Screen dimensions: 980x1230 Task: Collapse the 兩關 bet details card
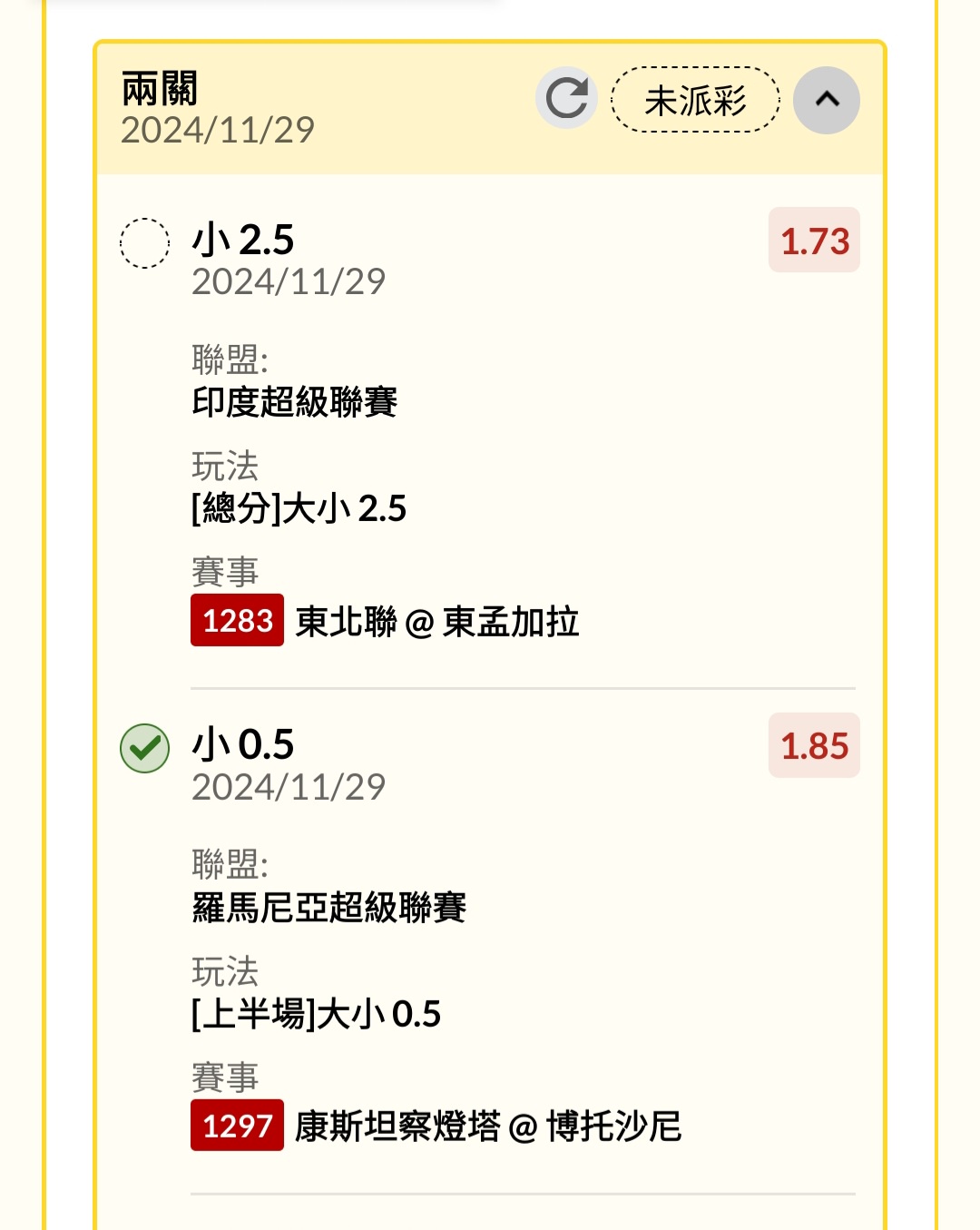click(826, 100)
